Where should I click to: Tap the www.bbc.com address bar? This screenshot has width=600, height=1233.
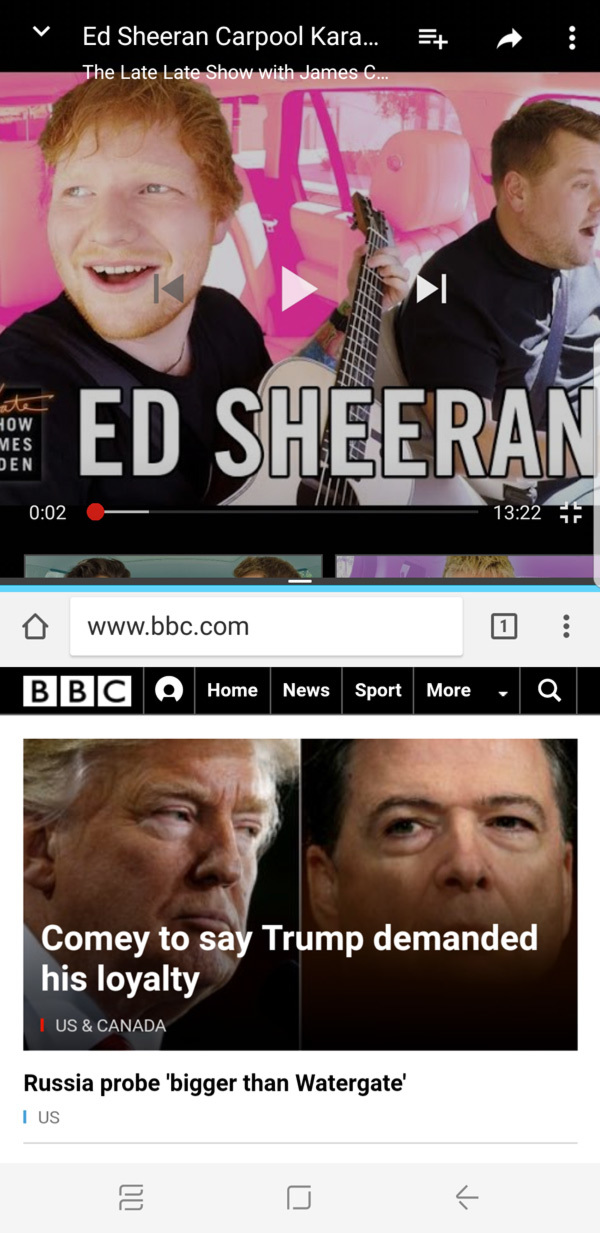265,627
